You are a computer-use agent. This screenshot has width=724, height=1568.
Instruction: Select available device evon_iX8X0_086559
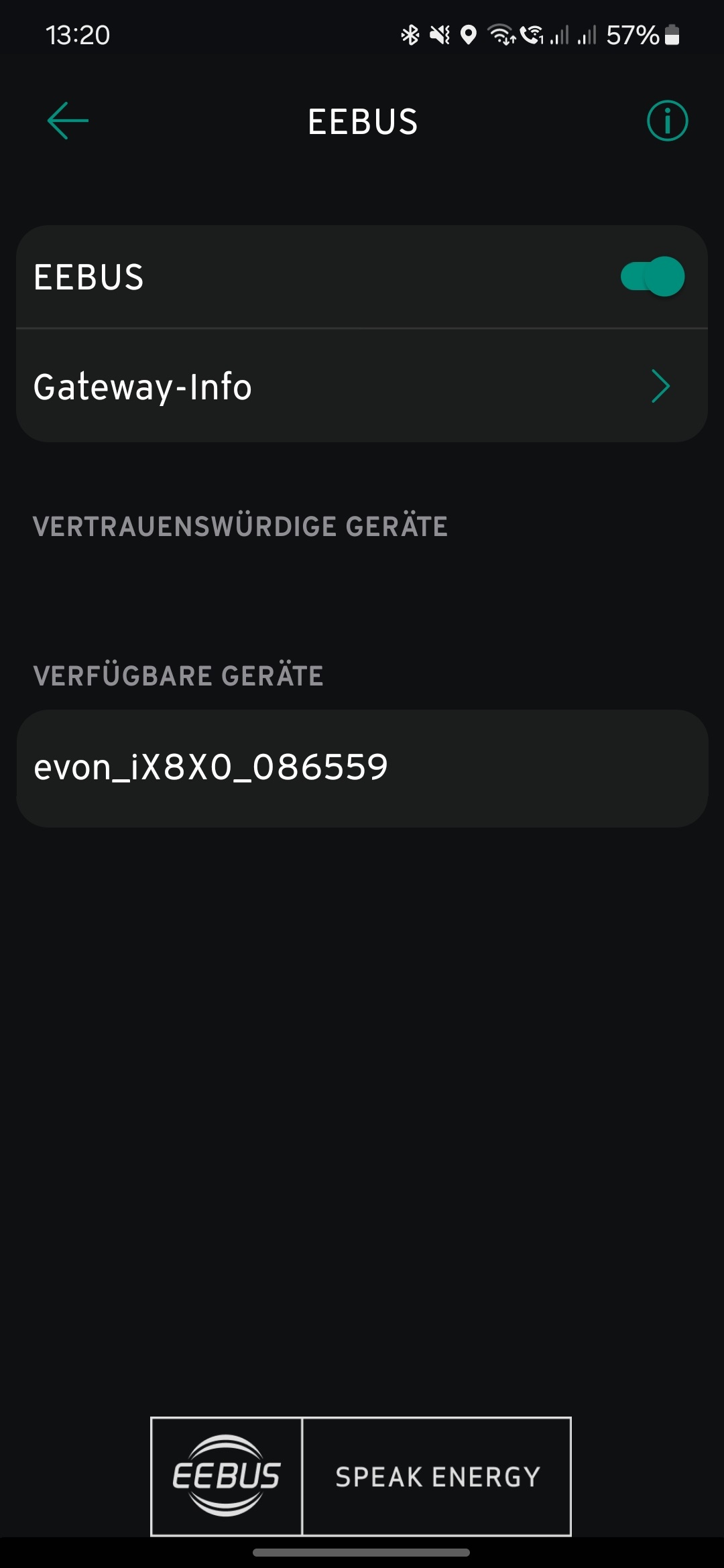pos(362,768)
